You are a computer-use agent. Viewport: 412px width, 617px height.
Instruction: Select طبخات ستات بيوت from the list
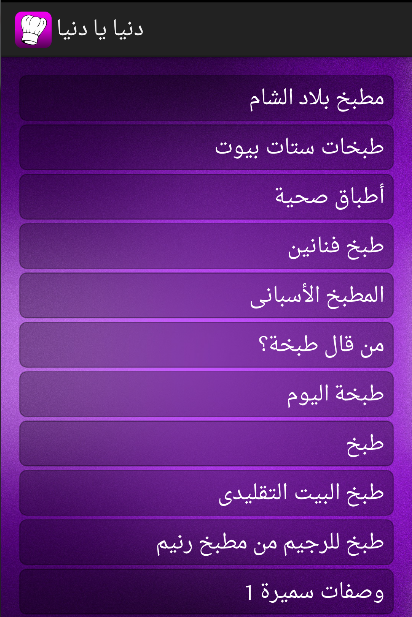[x=206, y=147]
